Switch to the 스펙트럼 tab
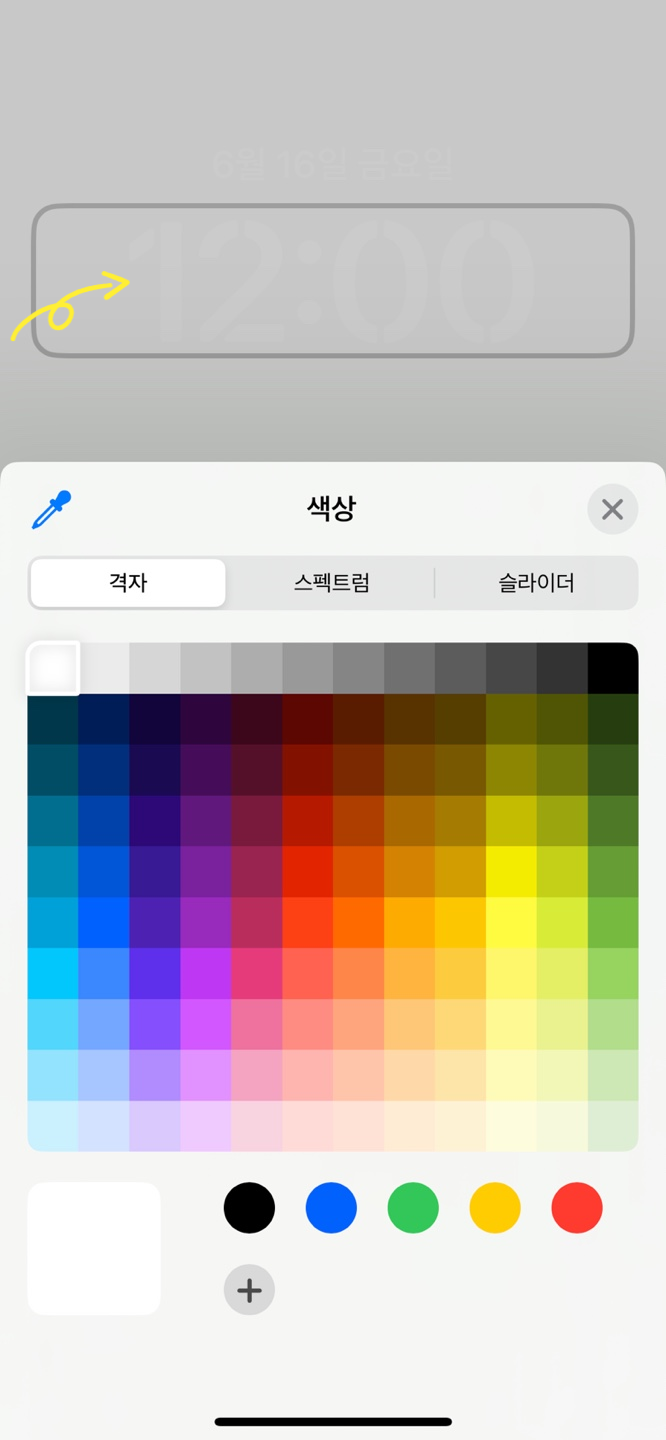Screen dimensions: 666x1440 point(332,583)
